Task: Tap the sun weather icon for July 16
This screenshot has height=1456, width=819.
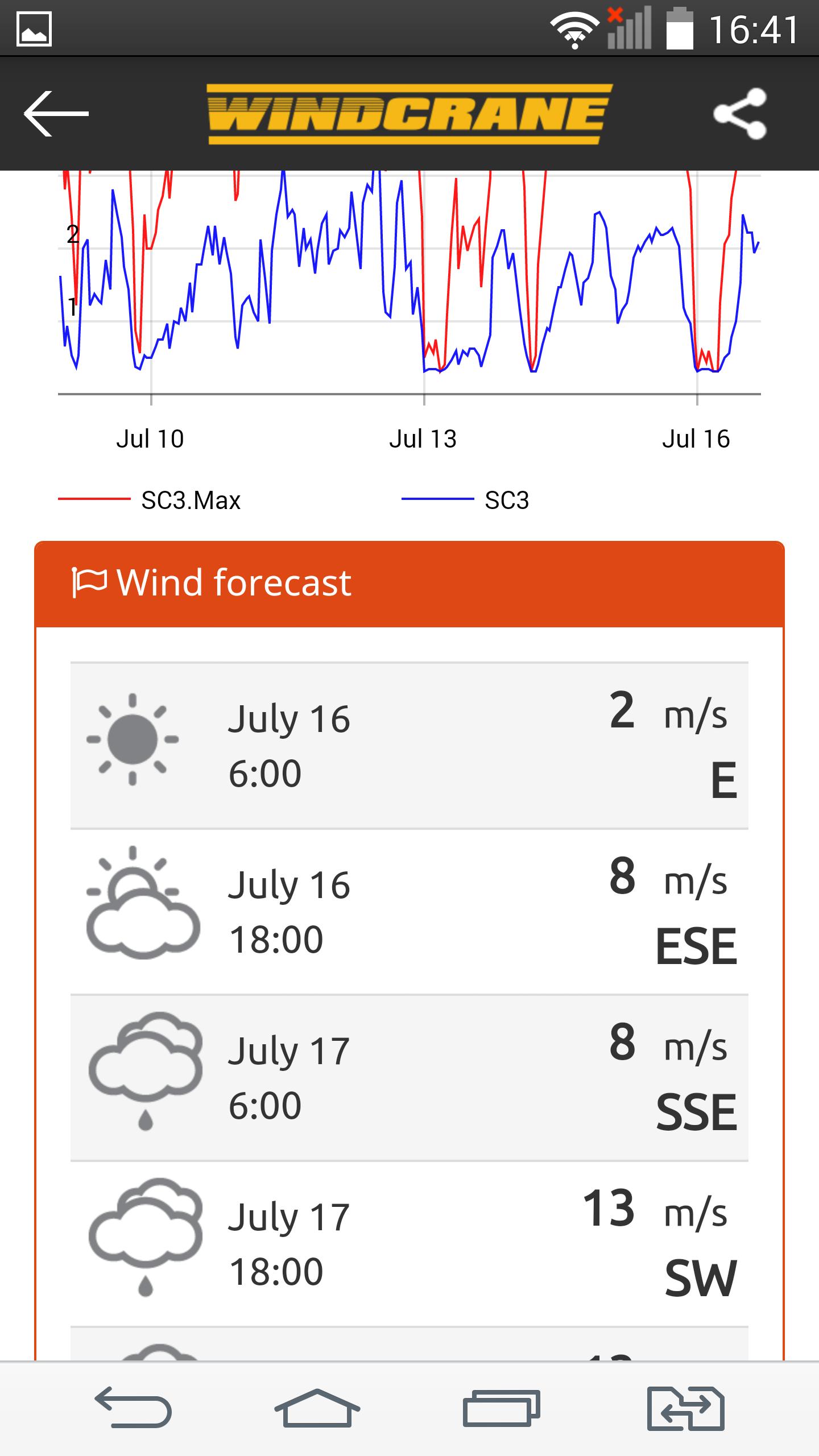Action: (x=132, y=739)
